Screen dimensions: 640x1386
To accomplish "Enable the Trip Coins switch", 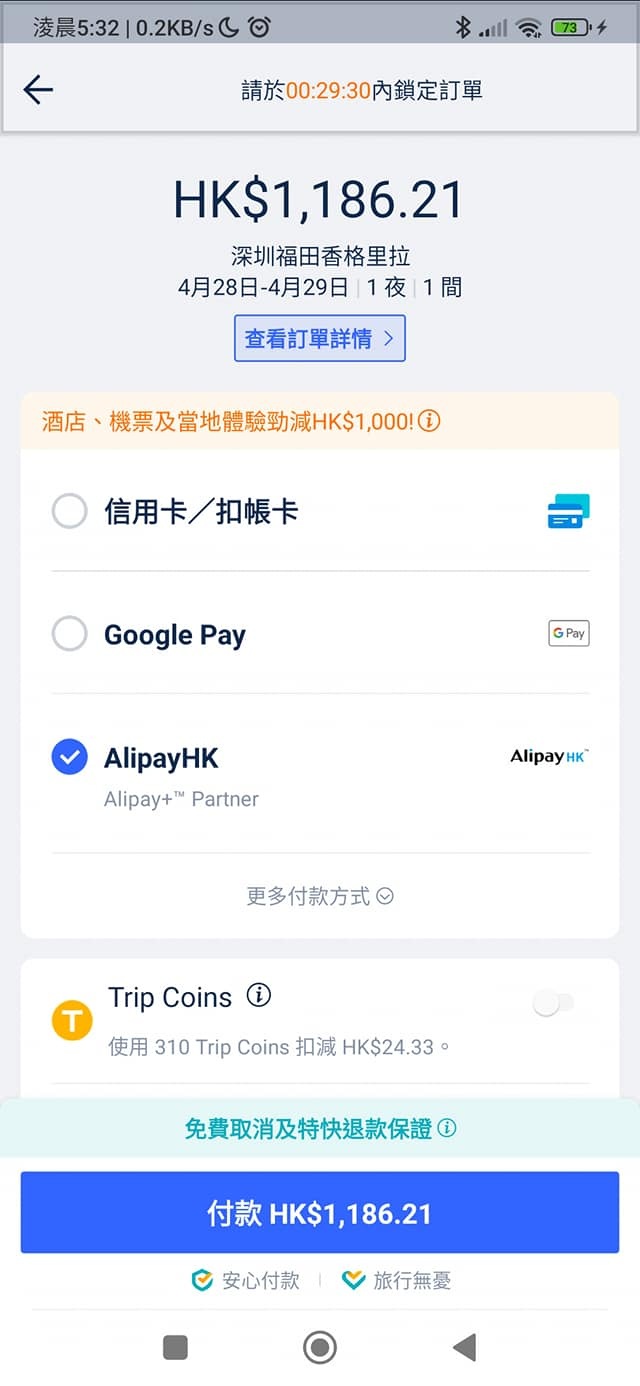I will coord(554,1004).
